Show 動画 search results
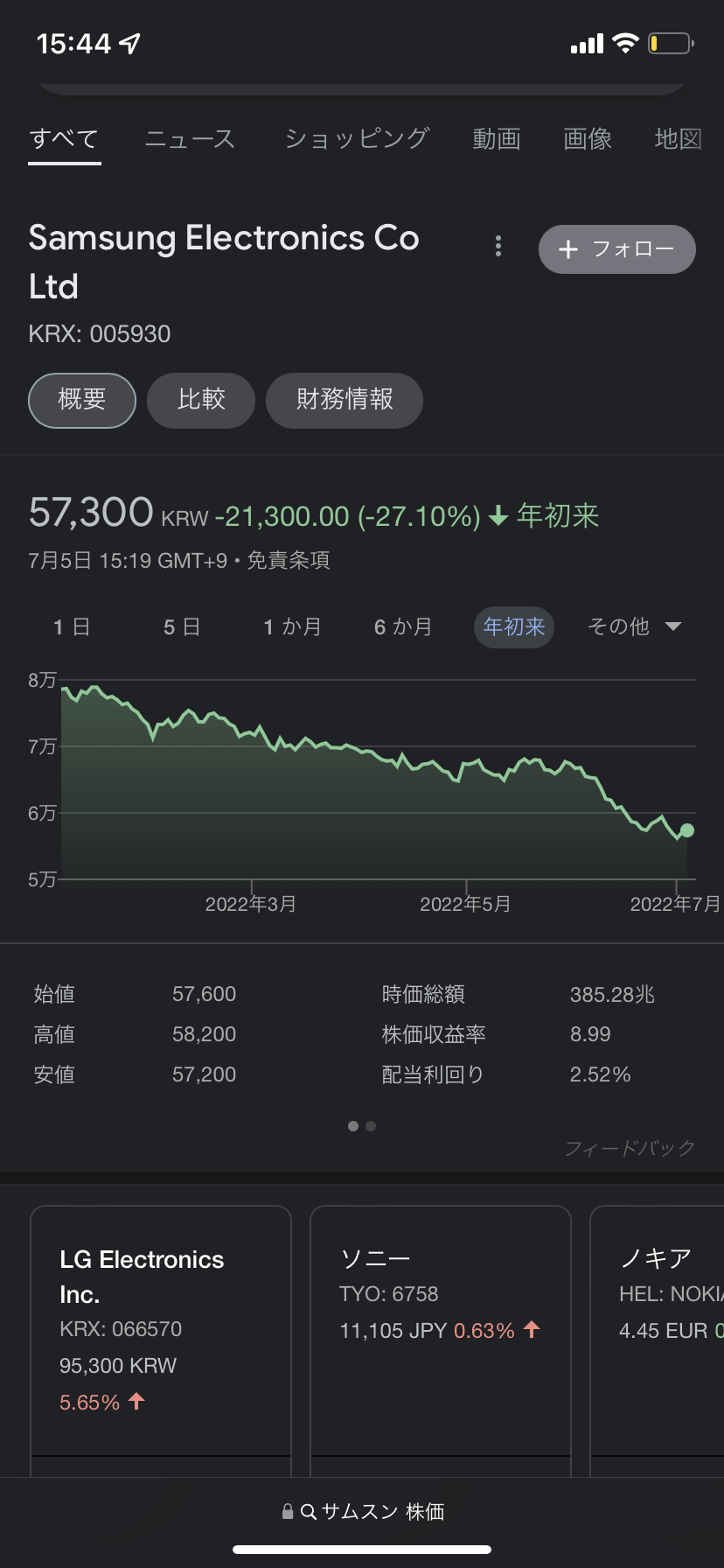The height and width of the screenshot is (1568, 724). coord(497,139)
